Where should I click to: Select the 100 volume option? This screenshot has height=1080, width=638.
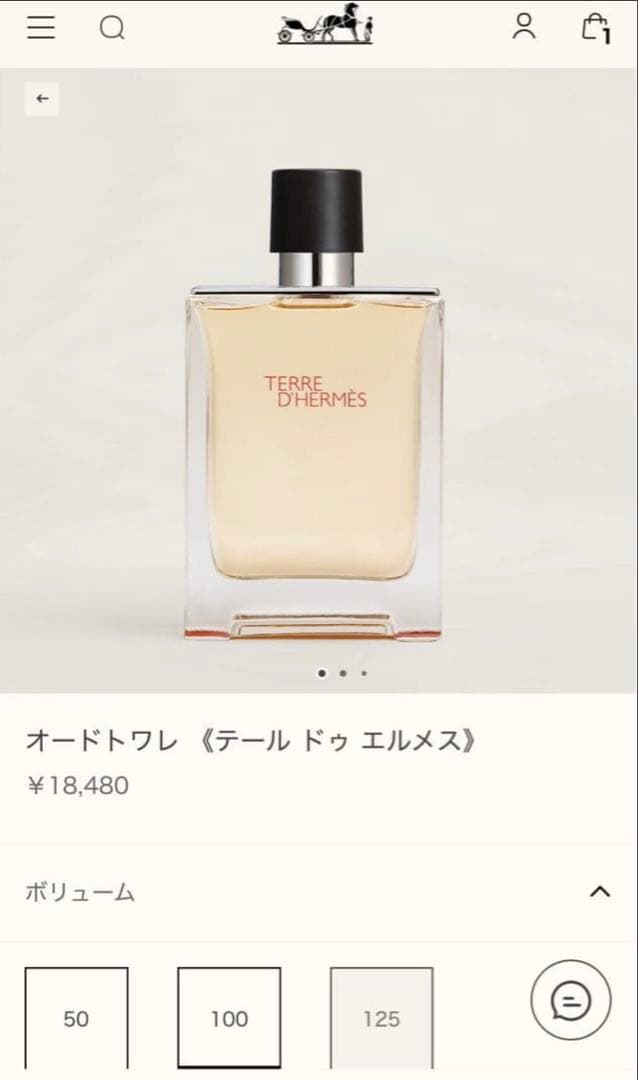[229, 1018]
